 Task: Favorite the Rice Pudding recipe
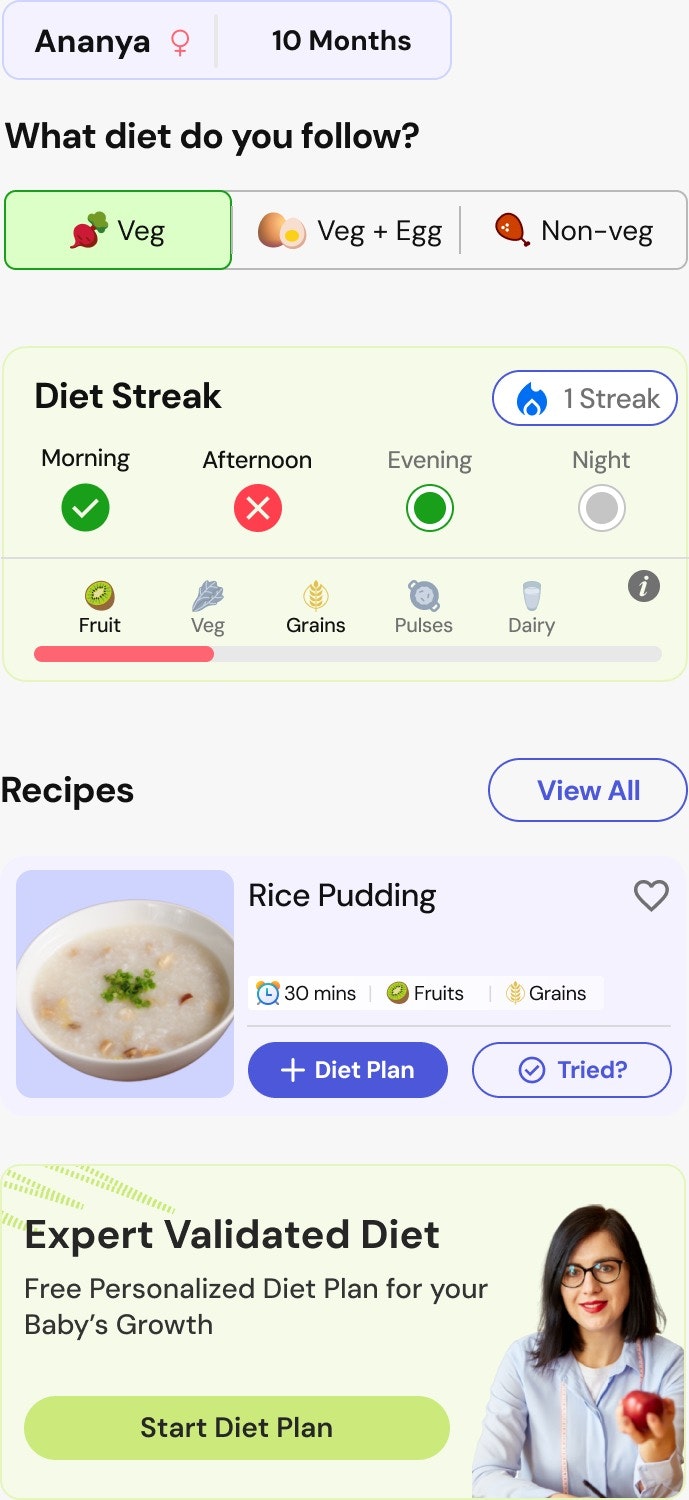[x=651, y=895]
